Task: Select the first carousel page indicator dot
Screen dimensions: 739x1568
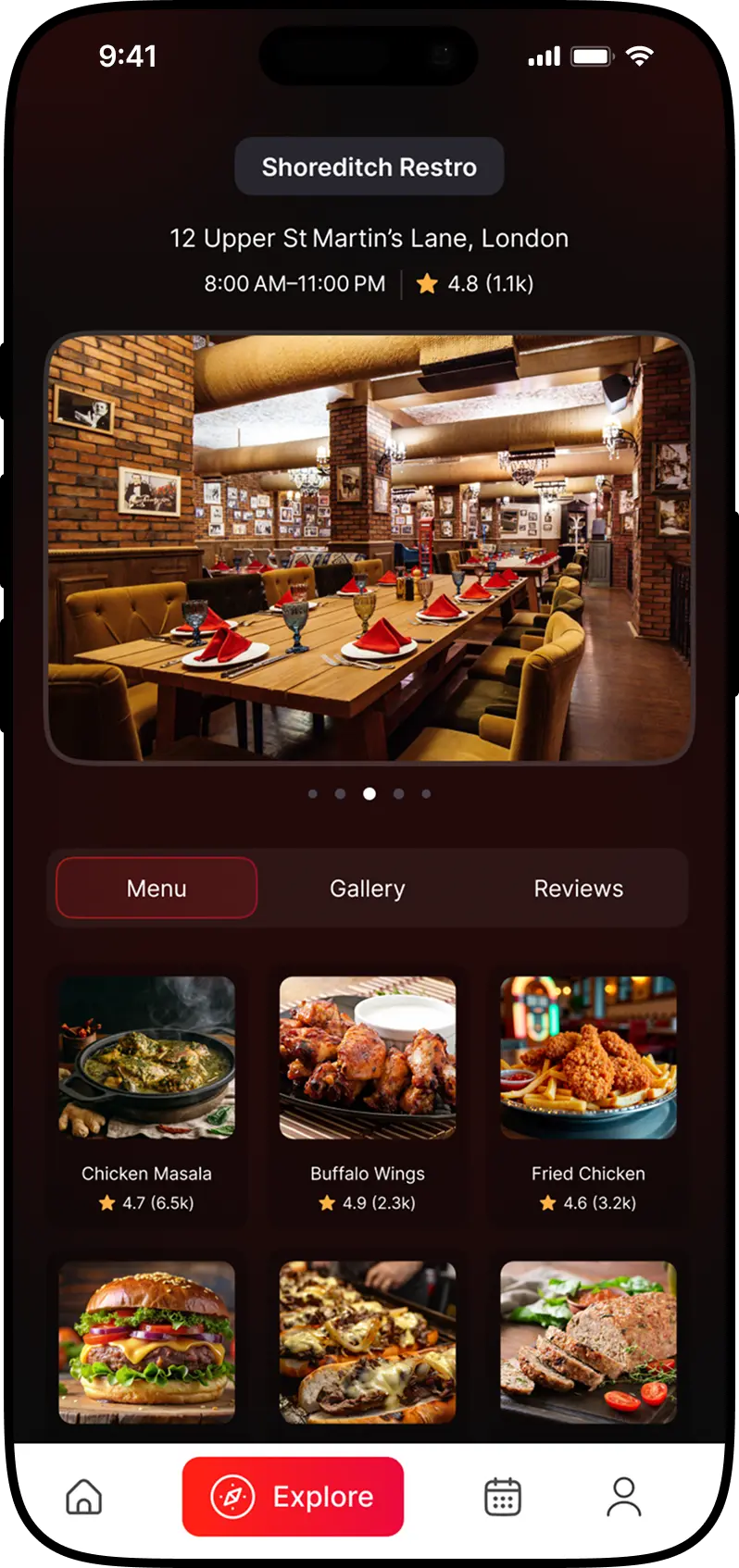Action: pos(312,793)
